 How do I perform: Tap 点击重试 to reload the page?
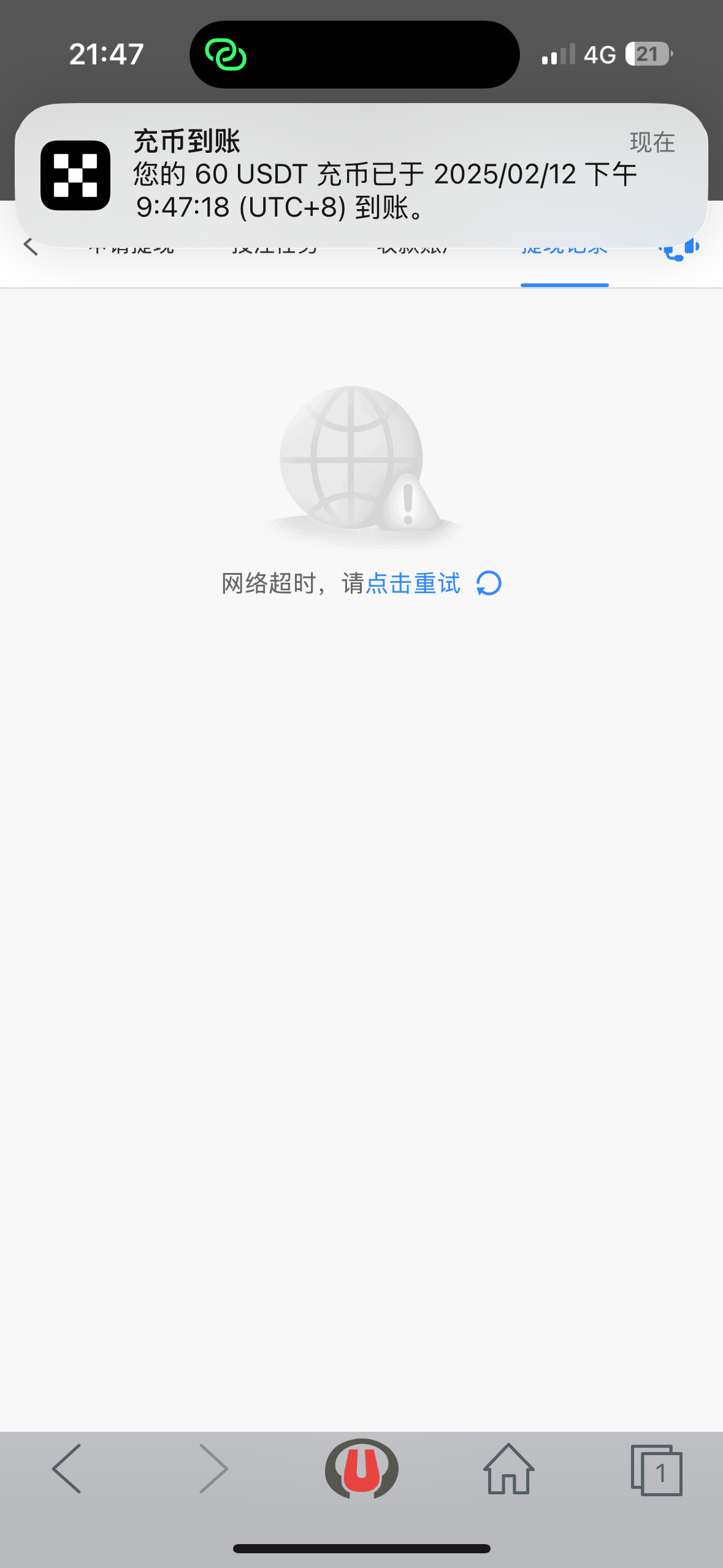click(413, 583)
